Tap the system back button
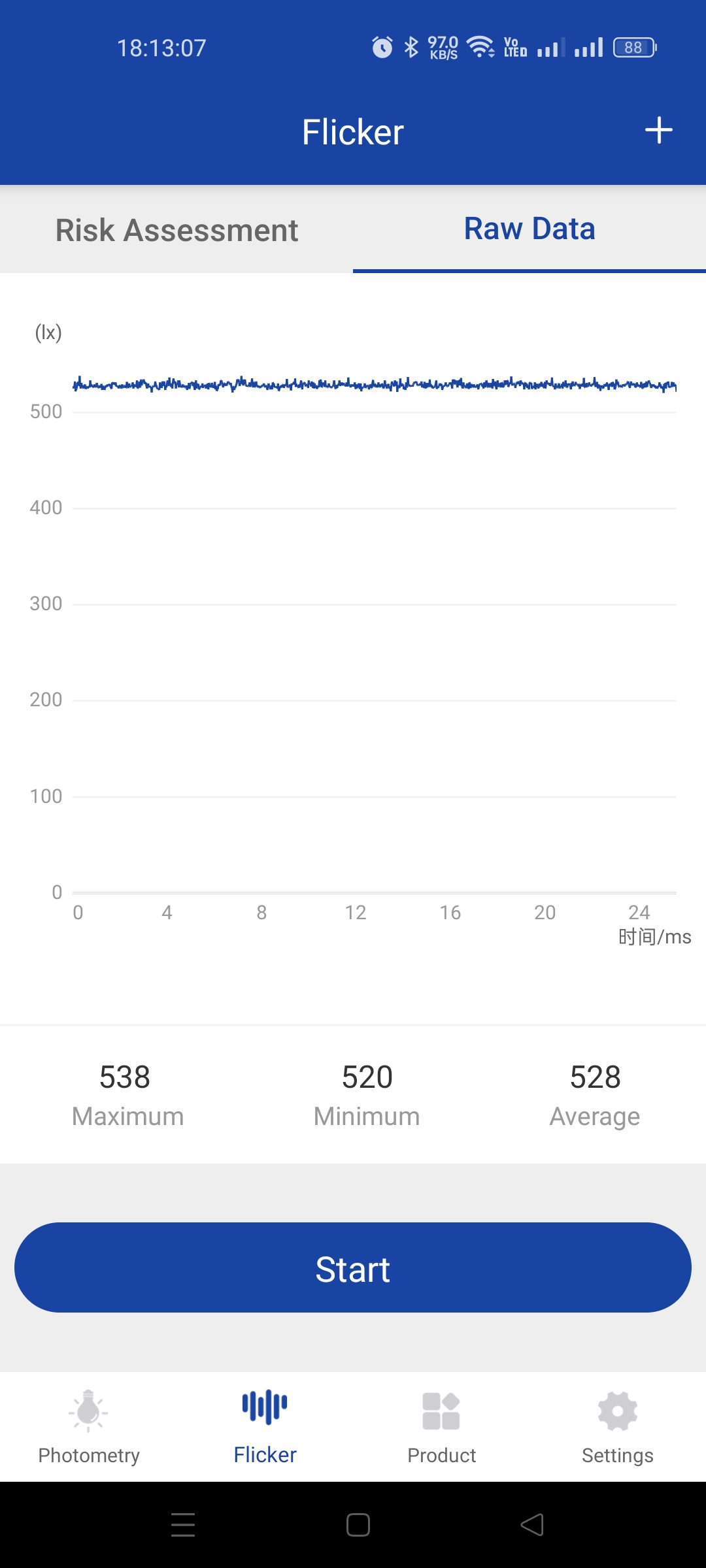The width and height of the screenshot is (706, 1568). coord(532,1525)
